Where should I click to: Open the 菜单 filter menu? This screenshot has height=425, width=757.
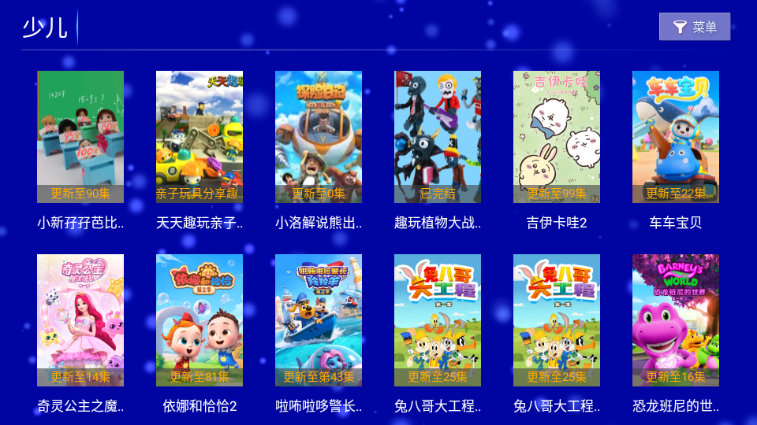(694, 27)
